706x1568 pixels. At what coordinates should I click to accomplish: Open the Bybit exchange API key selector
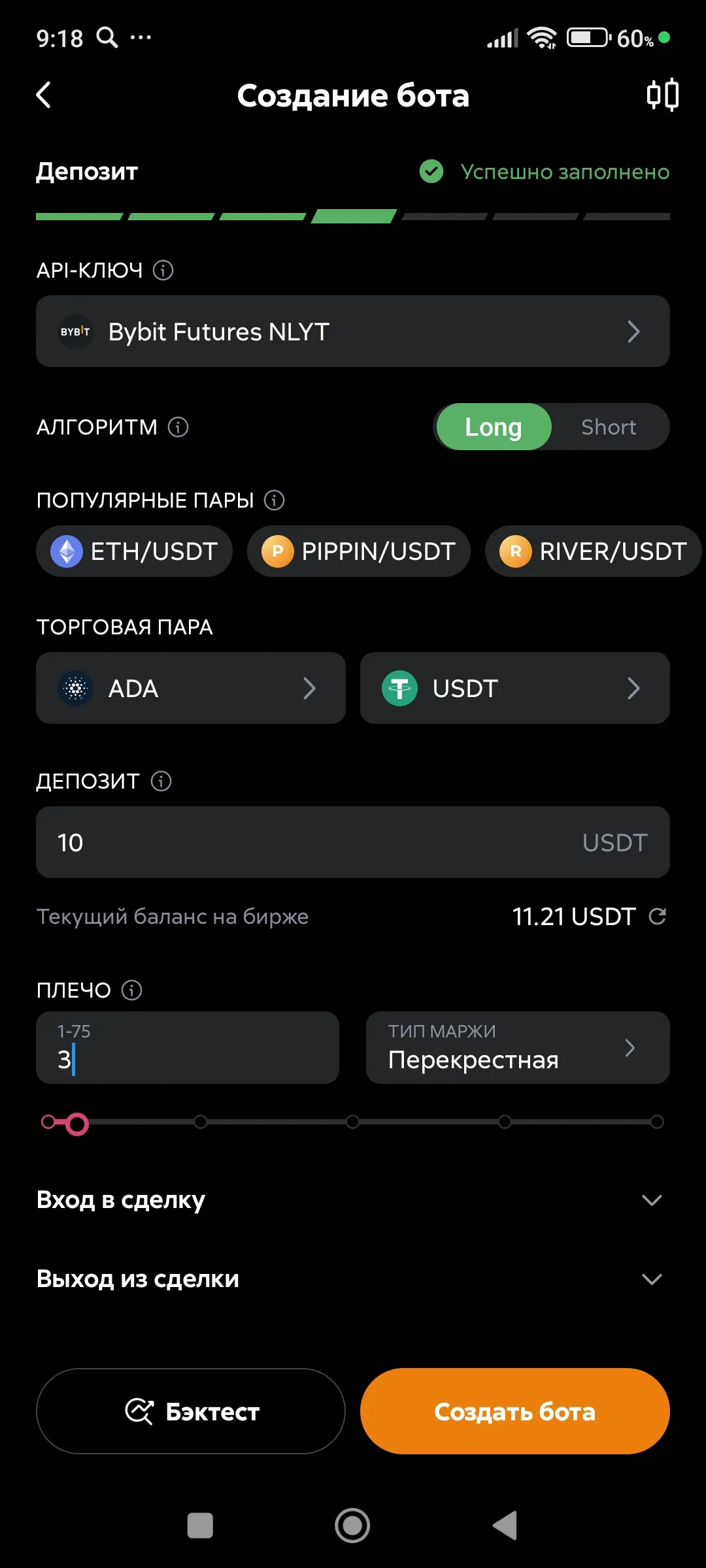(x=353, y=331)
